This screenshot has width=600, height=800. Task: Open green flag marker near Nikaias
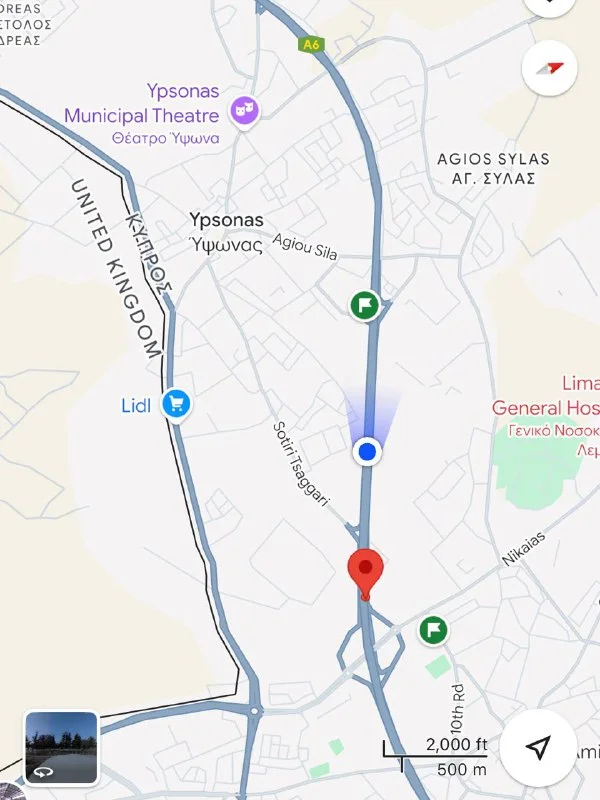coord(432,629)
